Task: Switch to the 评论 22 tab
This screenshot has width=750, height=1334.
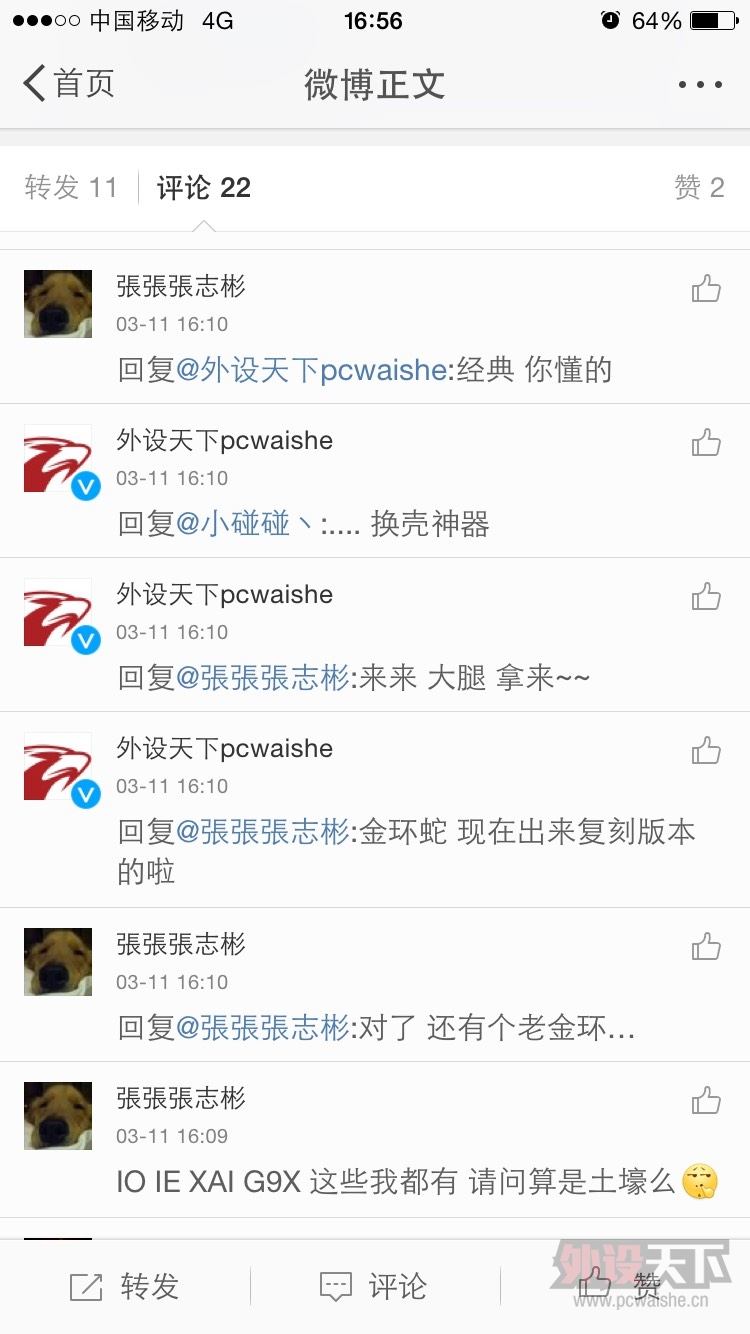Action: [x=204, y=188]
